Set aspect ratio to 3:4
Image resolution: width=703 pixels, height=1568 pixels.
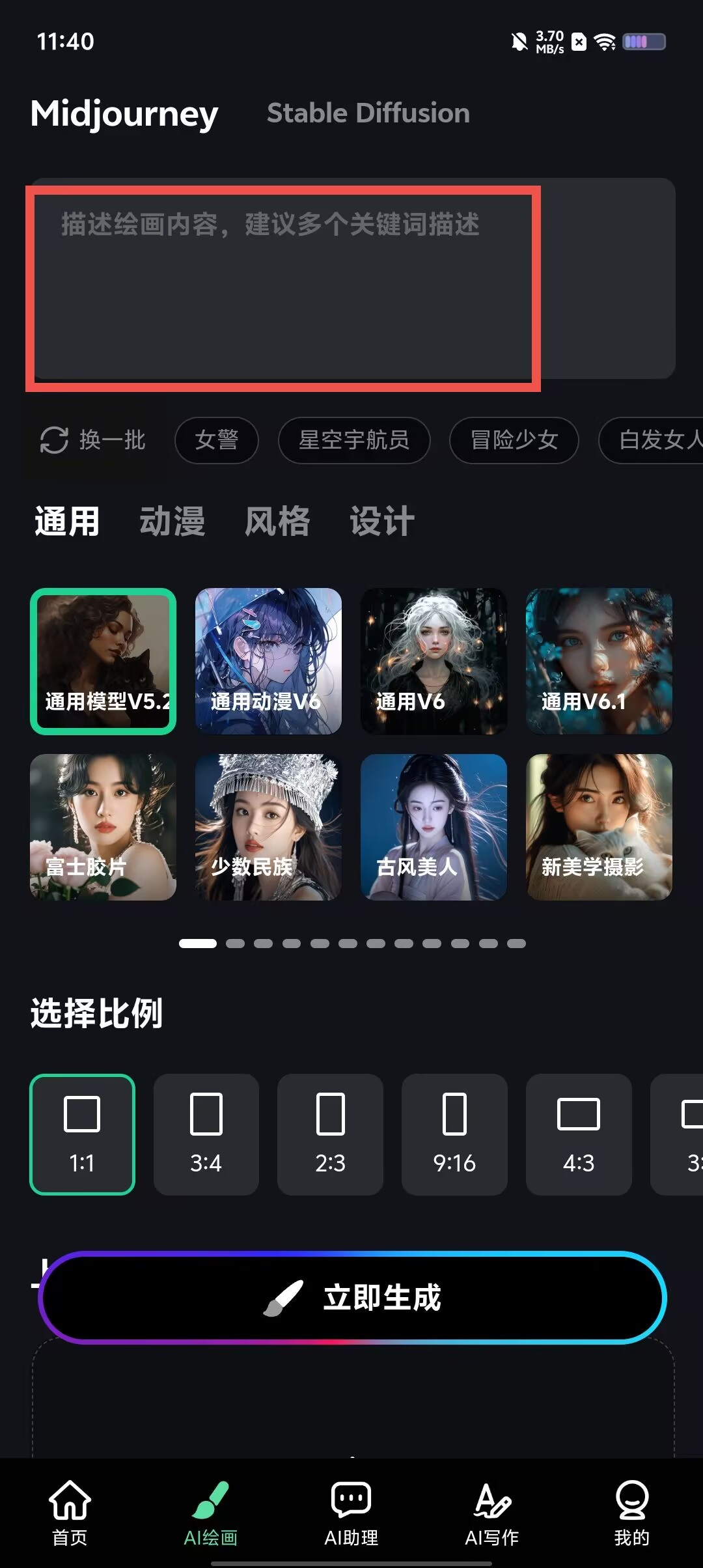pos(206,1134)
